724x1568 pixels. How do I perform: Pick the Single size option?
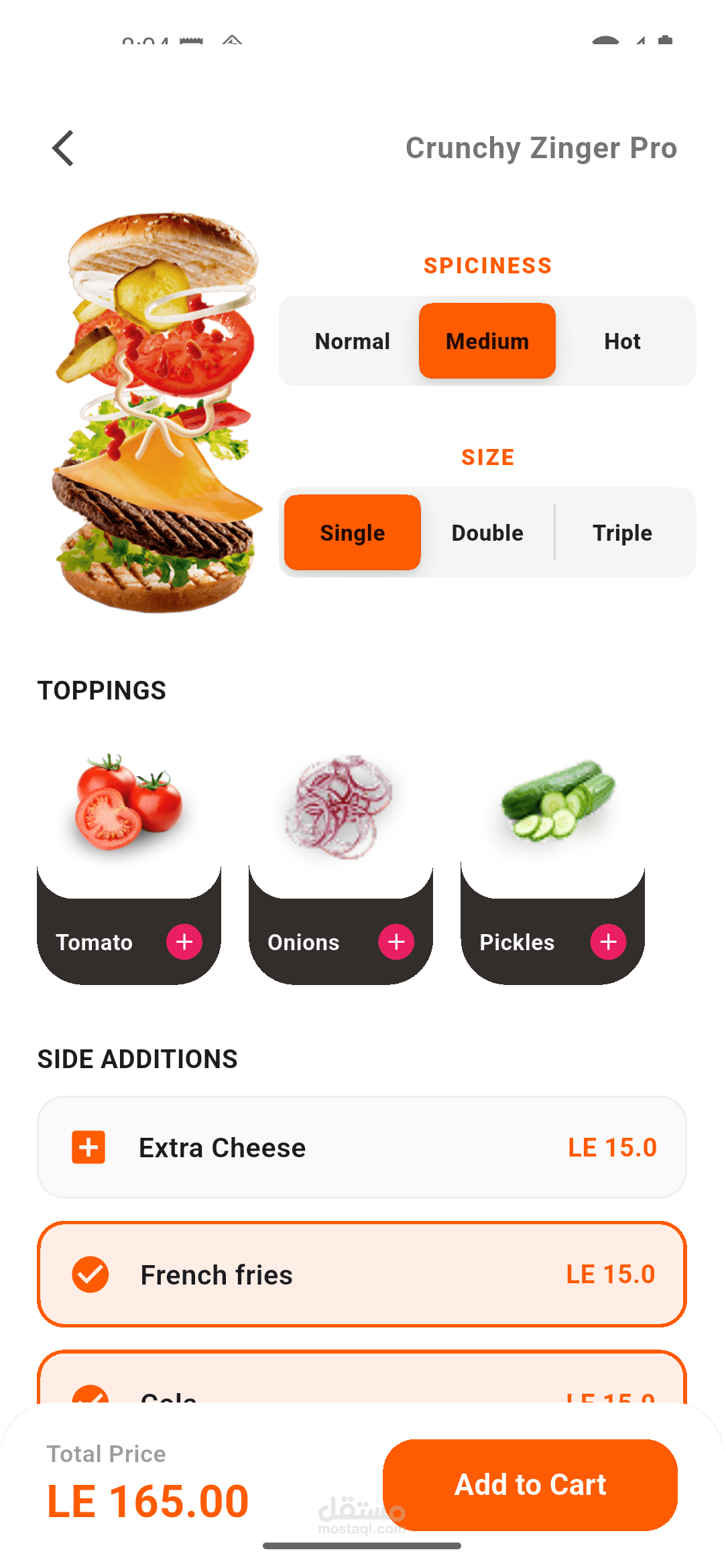(x=352, y=533)
